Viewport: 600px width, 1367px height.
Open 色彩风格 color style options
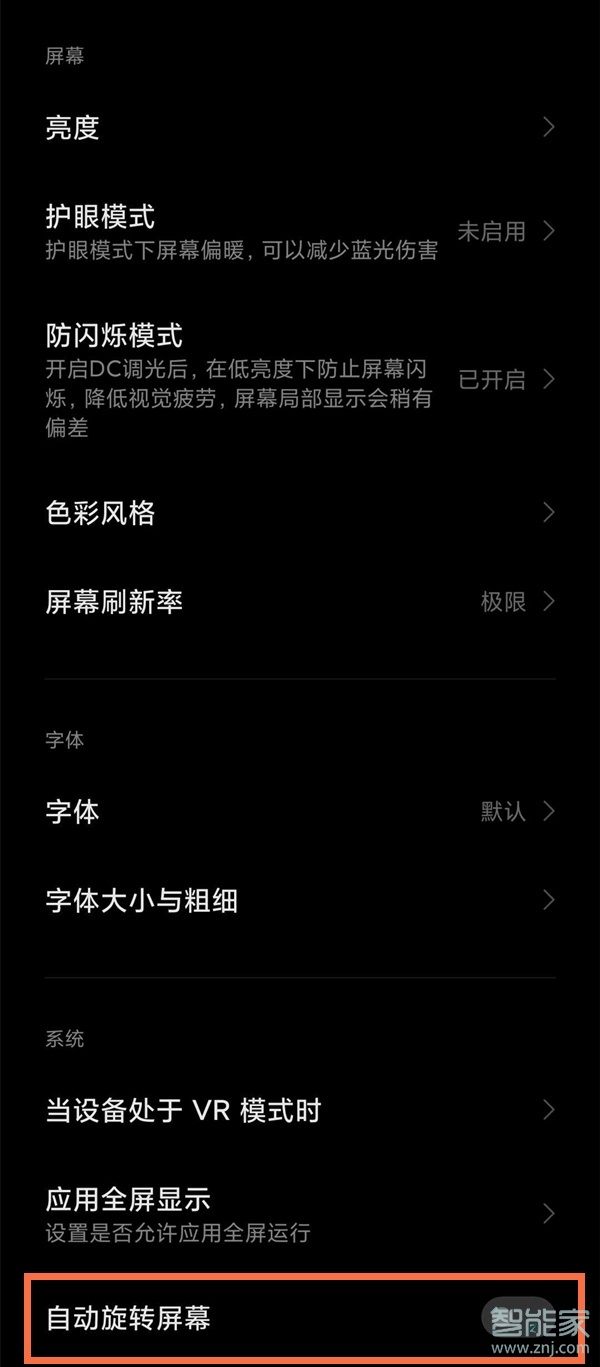300,513
